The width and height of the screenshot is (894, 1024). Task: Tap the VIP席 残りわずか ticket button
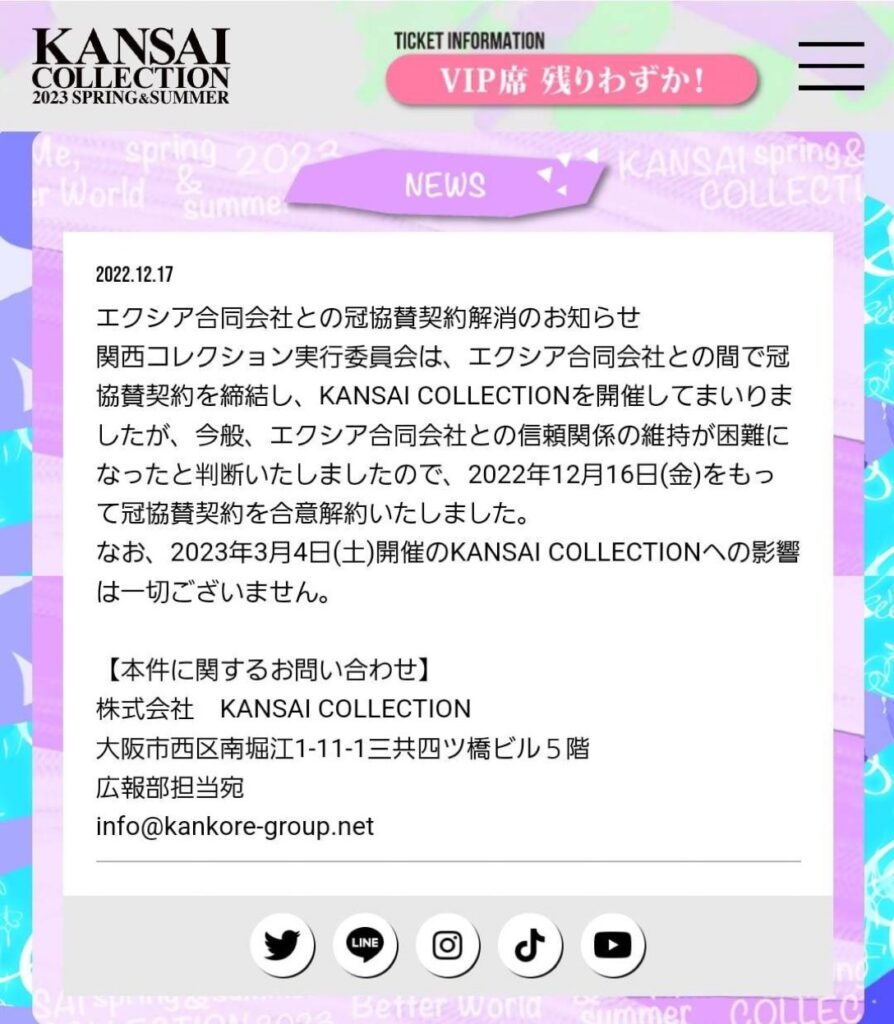coord(572,80)
